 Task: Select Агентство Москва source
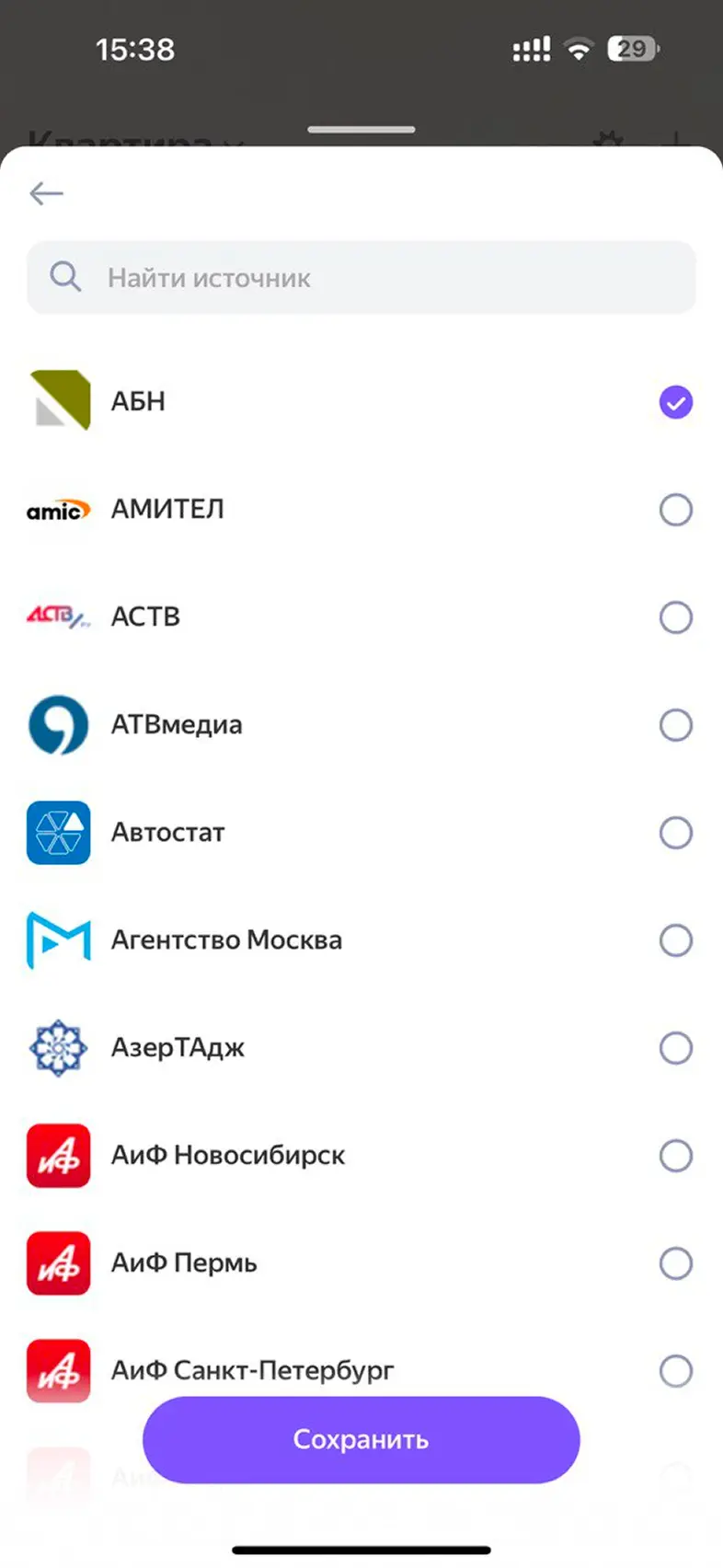click(x=675, y=940)
